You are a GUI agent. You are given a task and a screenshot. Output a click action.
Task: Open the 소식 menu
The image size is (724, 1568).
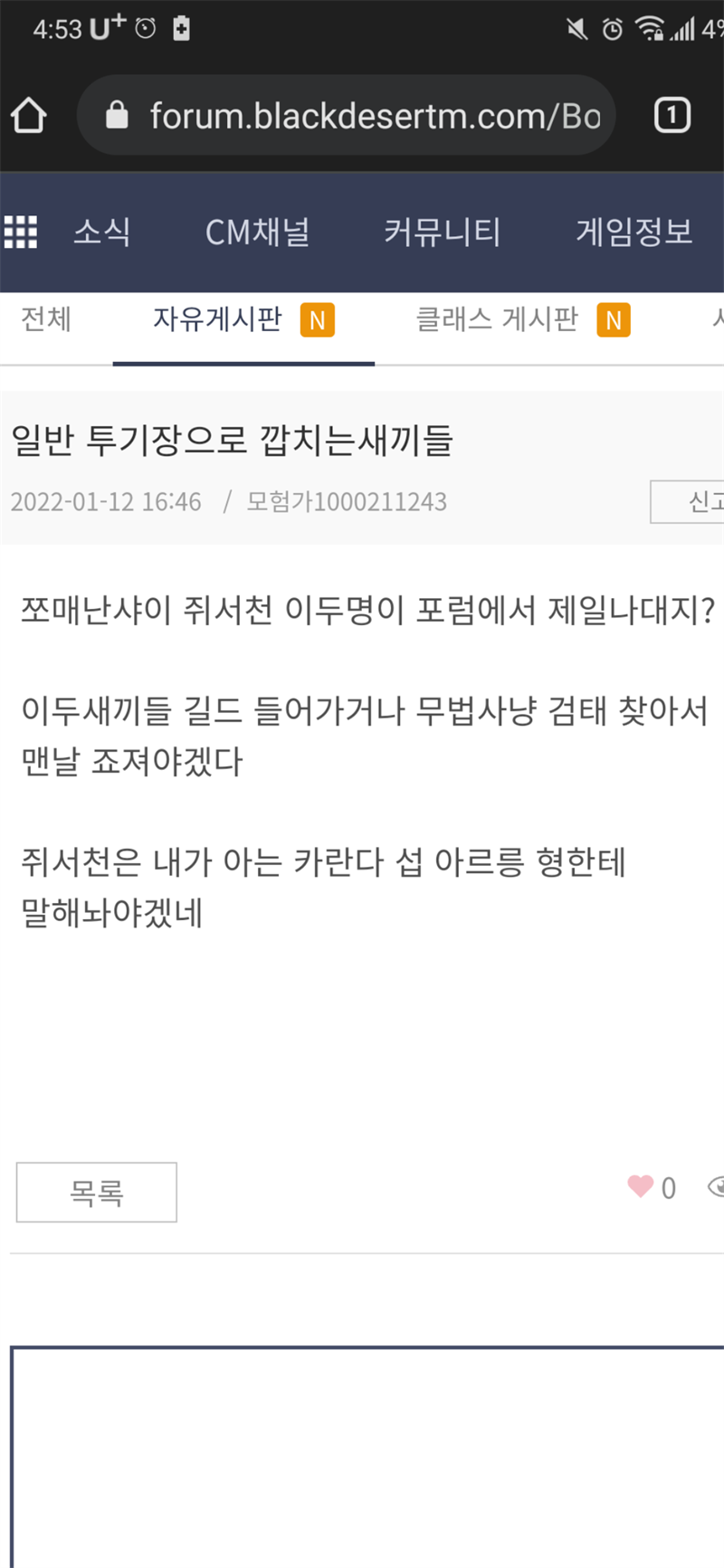(x=101, y=233)
